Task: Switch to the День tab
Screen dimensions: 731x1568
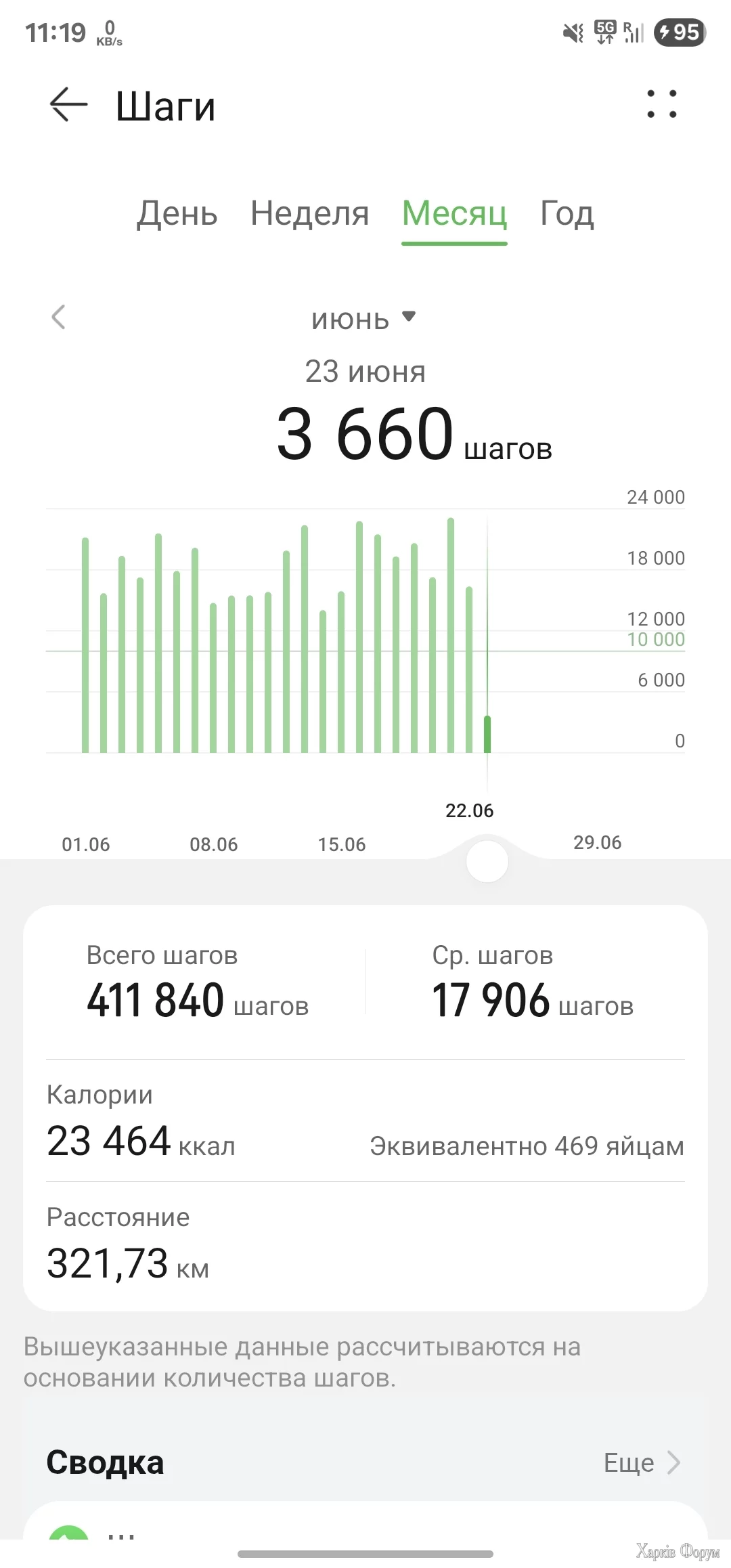Action: click(177, 214)
